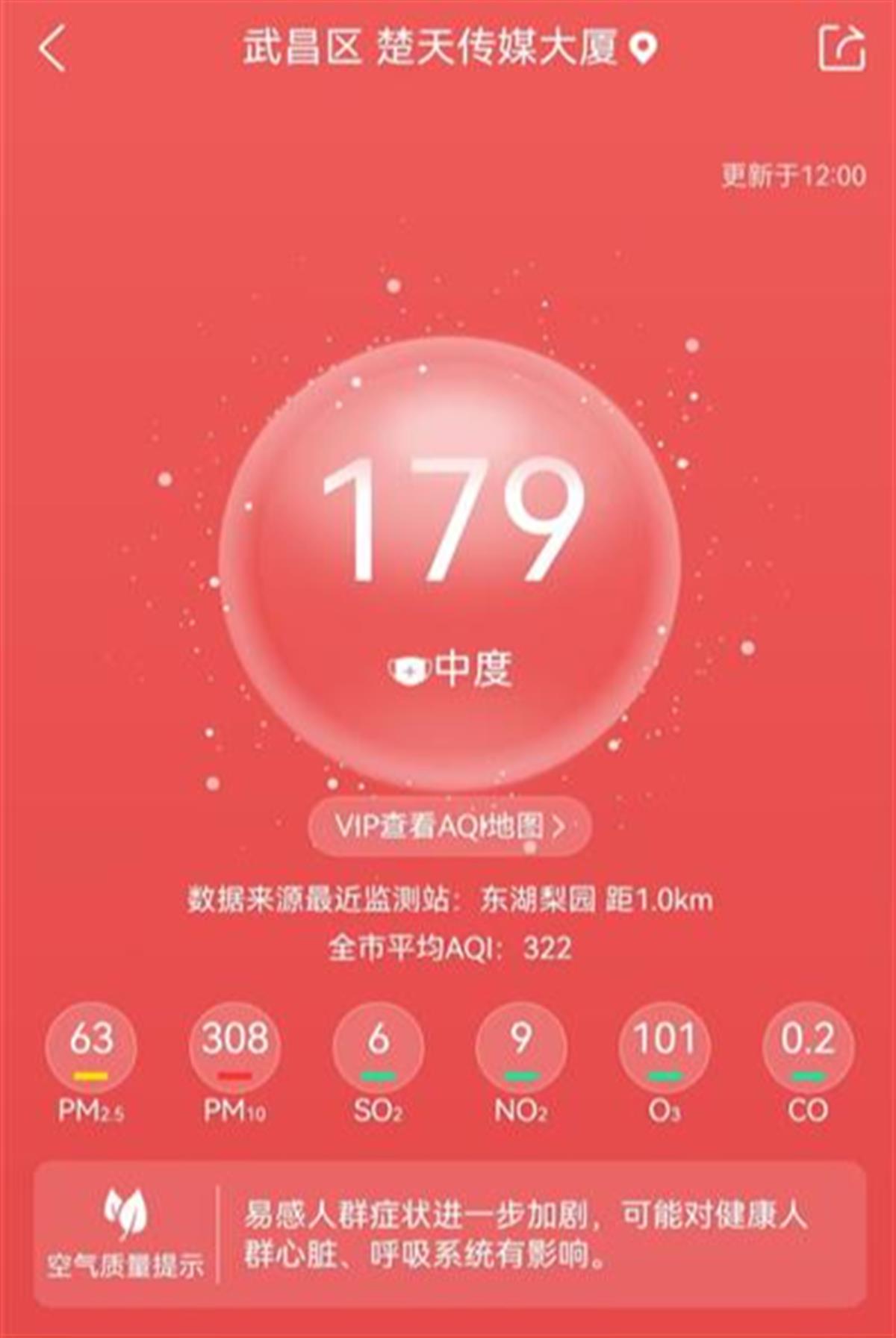Screen dimensions: 896x1338
Task: Open the VIP AQI map
Action: coord(449,826)
